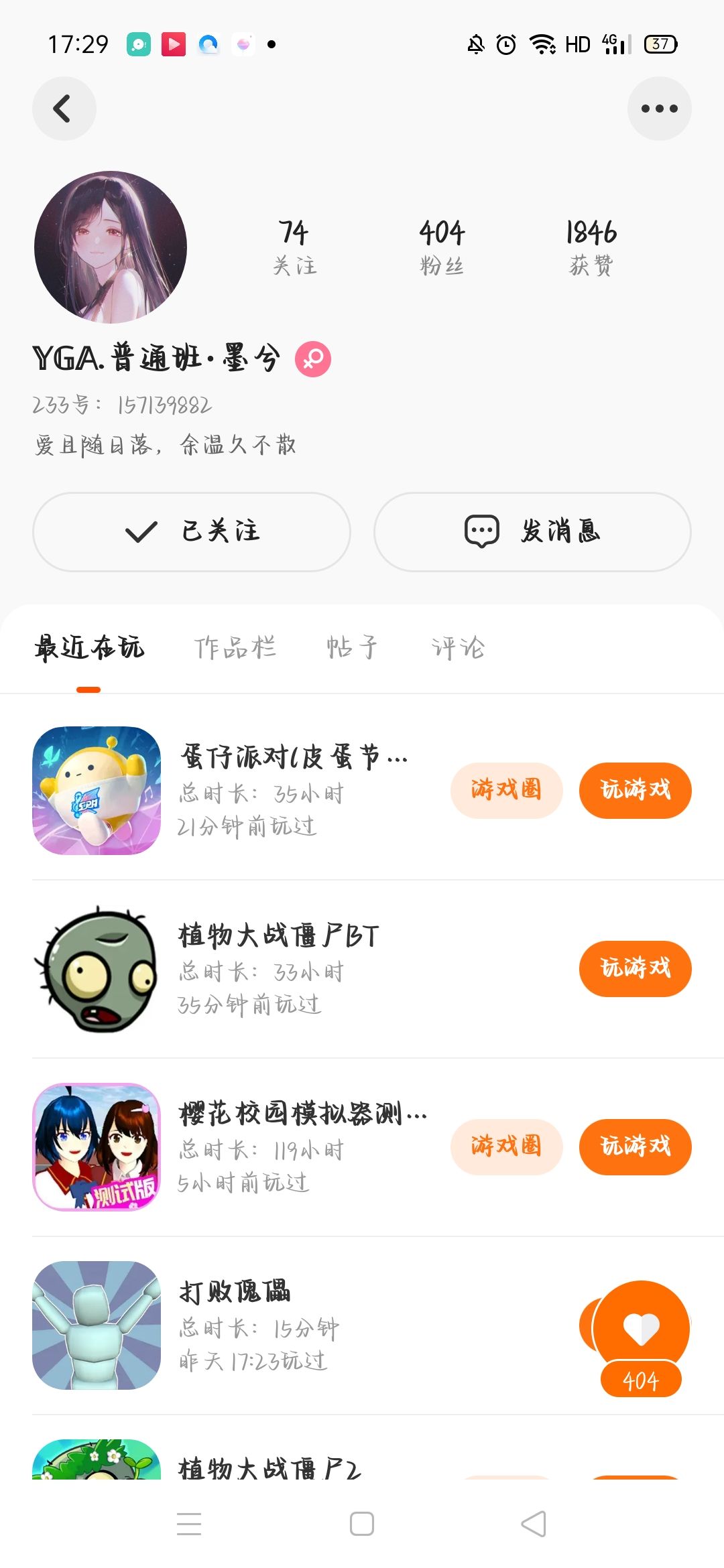Open the 评论 tab
The height and width of the screenshot is (1568, 724).
pos(458,647)
